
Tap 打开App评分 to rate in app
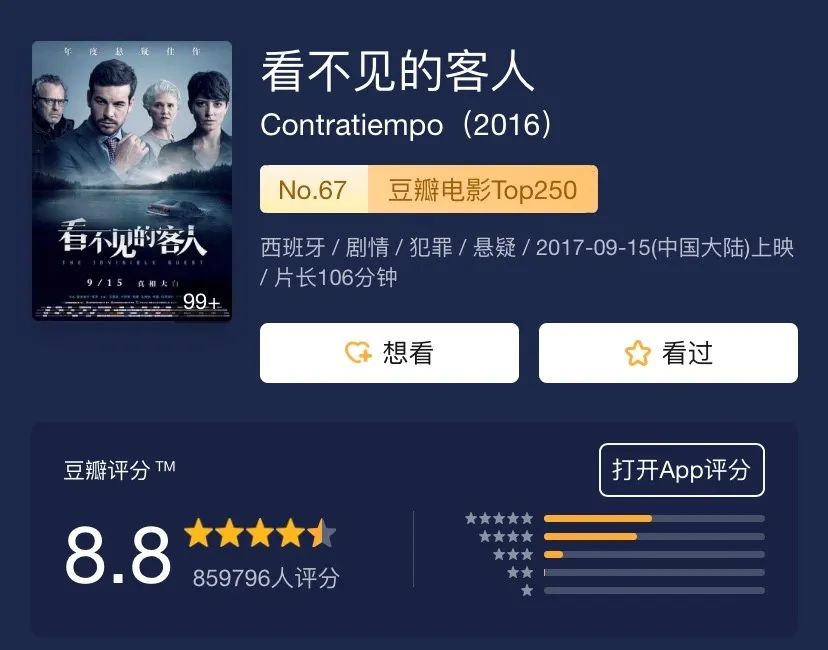click(681, 470)
